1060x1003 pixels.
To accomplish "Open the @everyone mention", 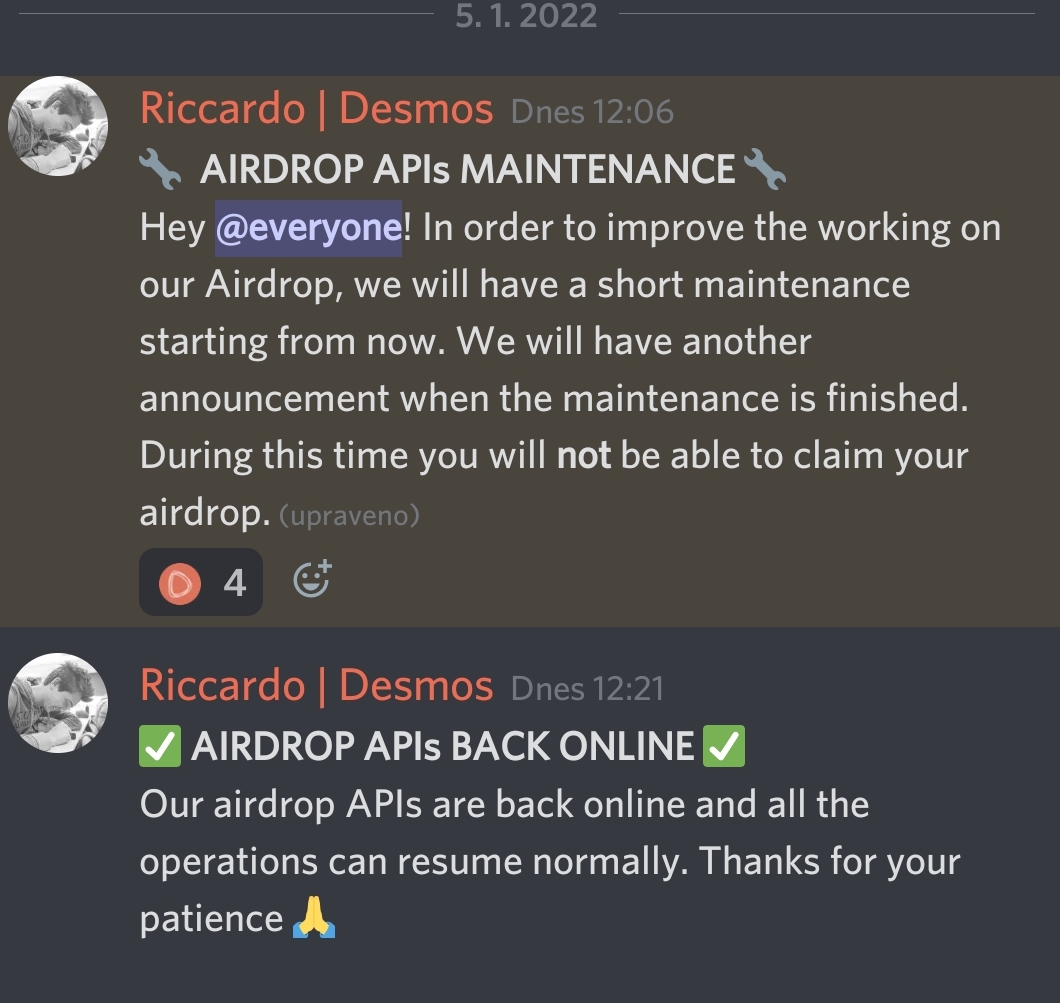I will (x=308, y=227).
